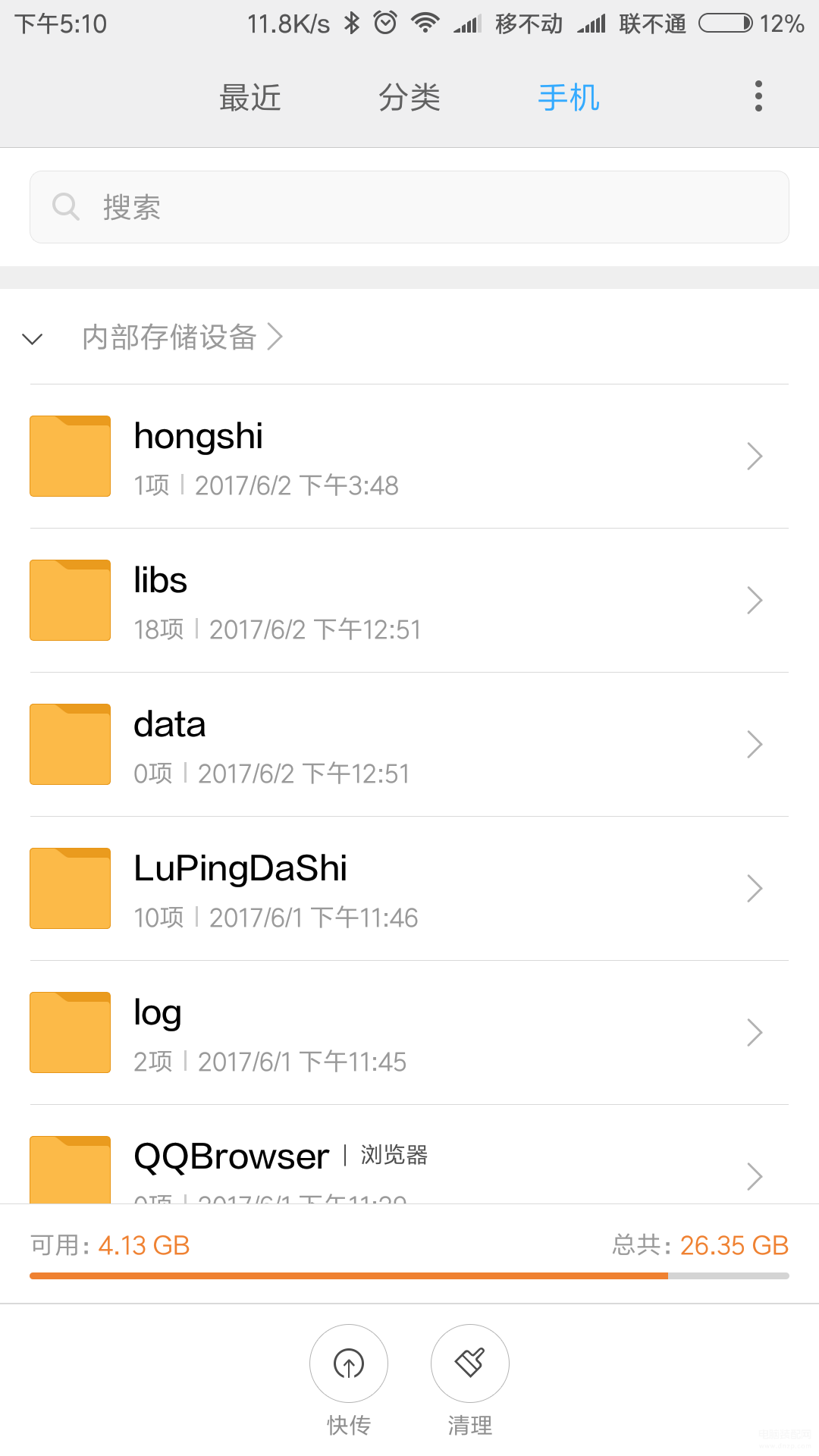
Task: Open the hongshi folder
Action: click(x=409, y=457)
